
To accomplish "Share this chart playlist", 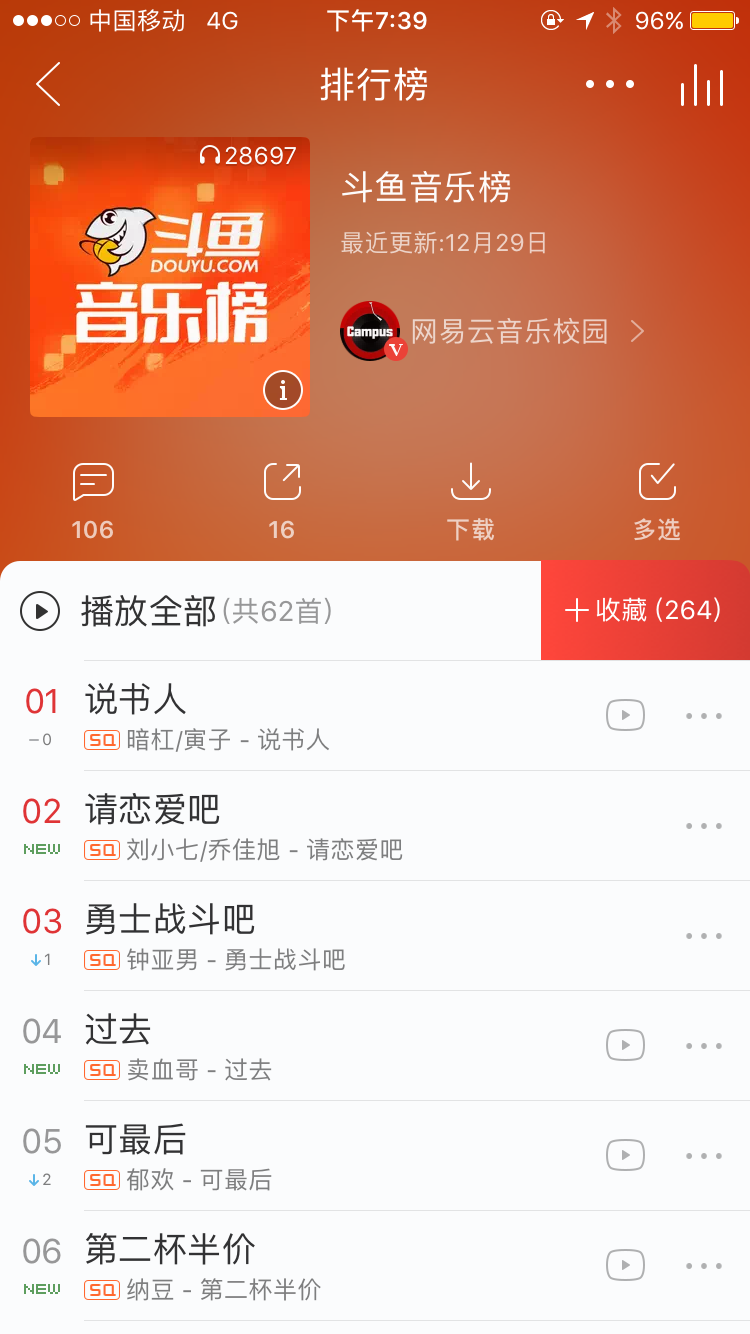I will (x=282, y=500).
